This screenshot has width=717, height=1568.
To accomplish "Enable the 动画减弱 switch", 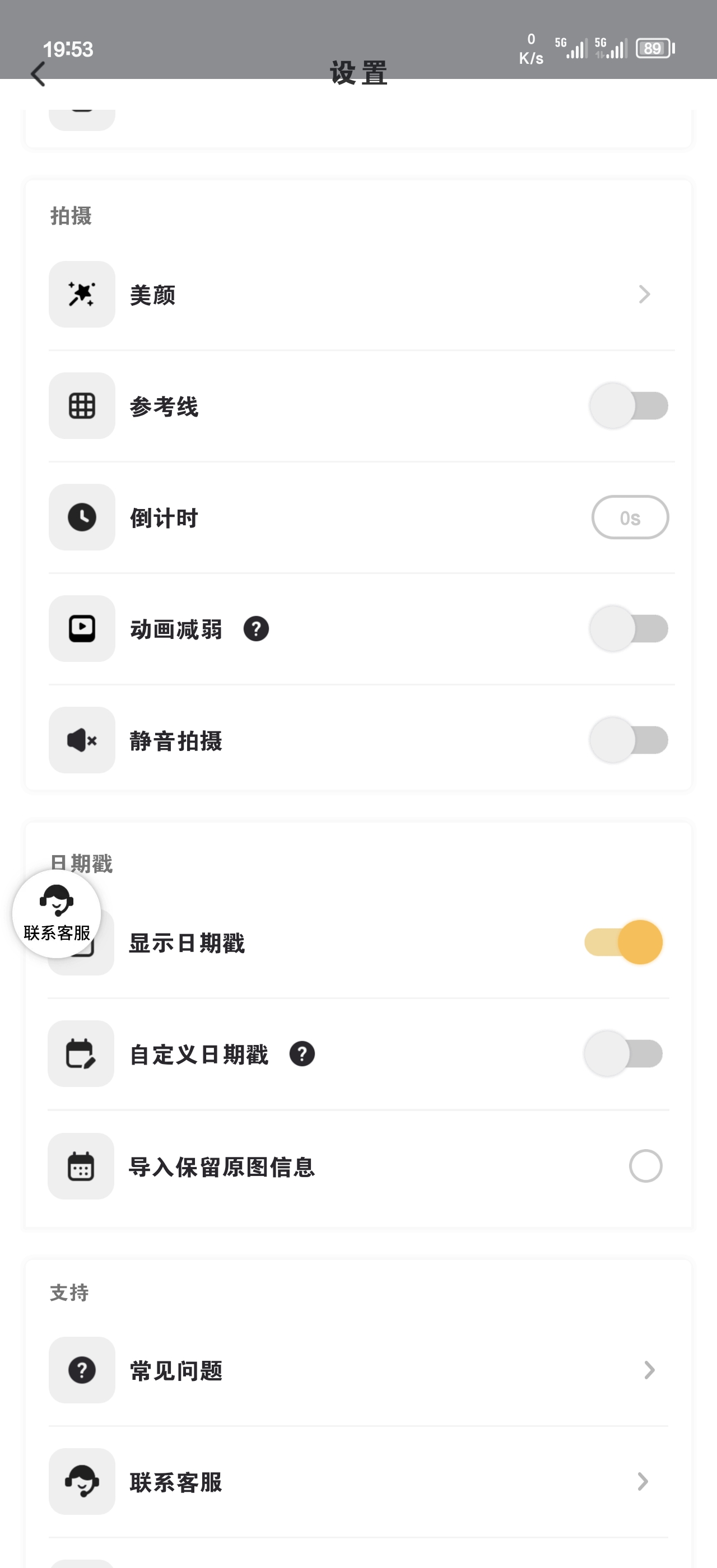I will [x=628, y=629].
